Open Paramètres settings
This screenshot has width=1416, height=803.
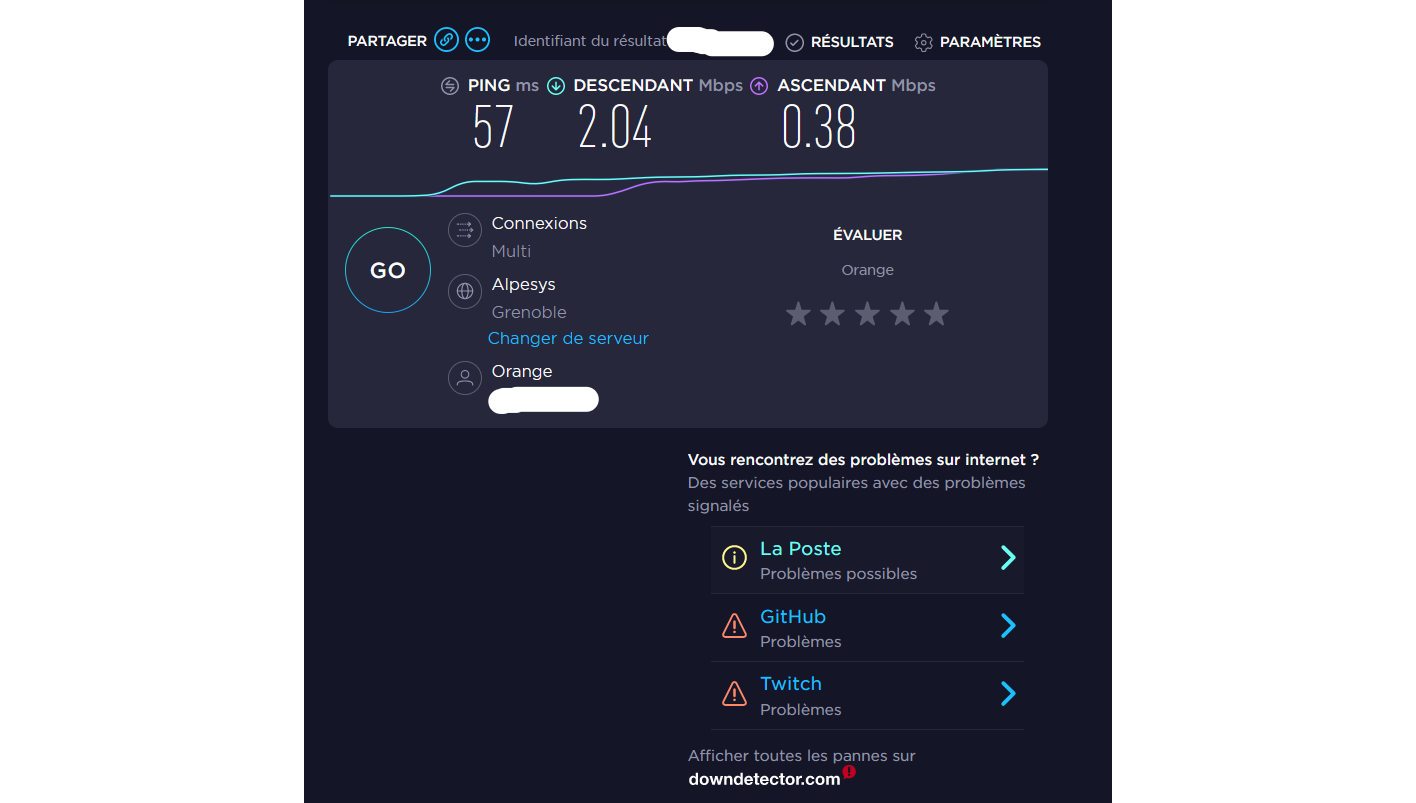[x=978, y=42]
